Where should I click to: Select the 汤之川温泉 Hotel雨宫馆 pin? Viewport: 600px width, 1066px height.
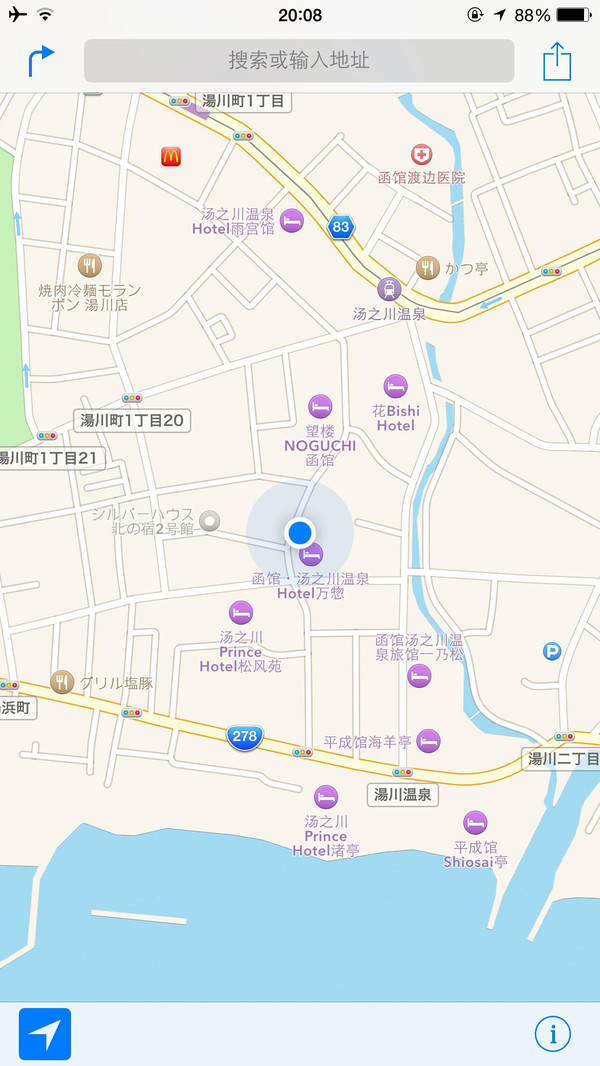tap(292, 220)
